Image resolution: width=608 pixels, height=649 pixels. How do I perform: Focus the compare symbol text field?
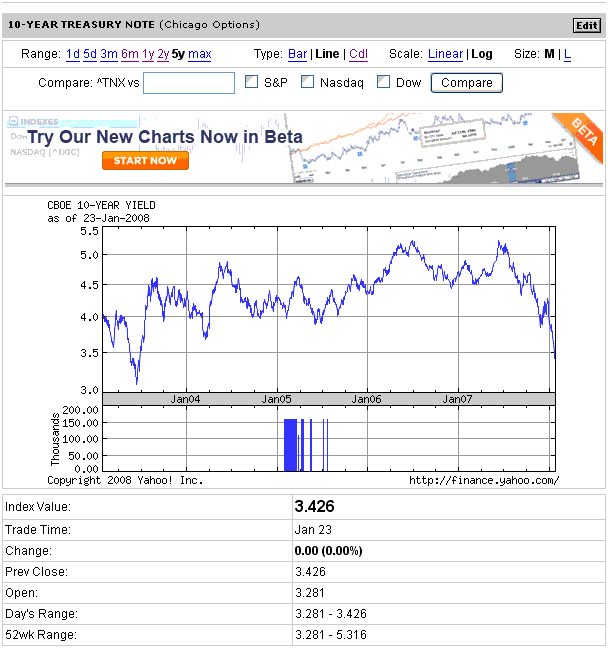pos(188,83)
